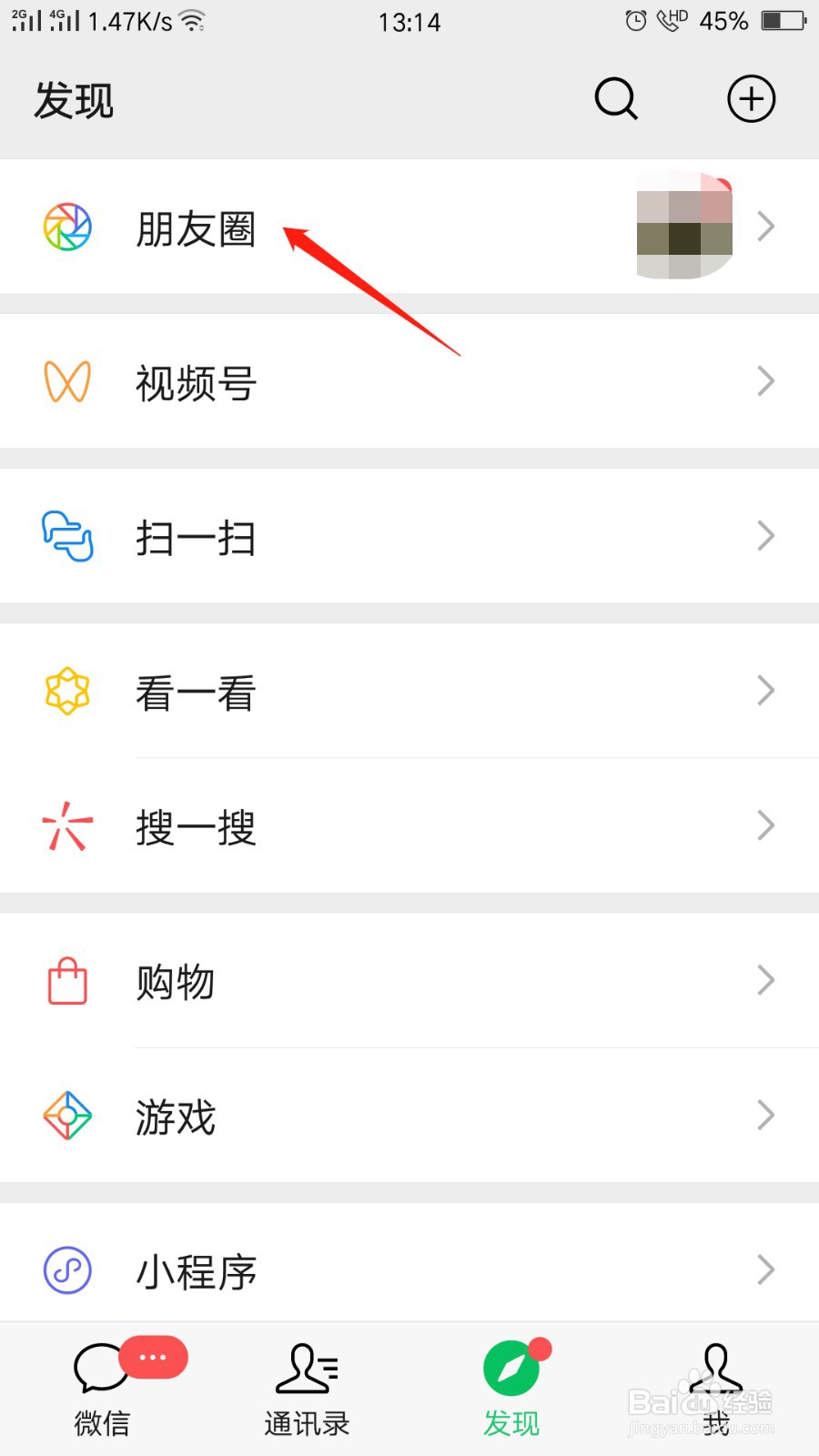The image size is (819, 1456).
Task: Expand the Moments row chevron
Action: click(x=765, y=227)
